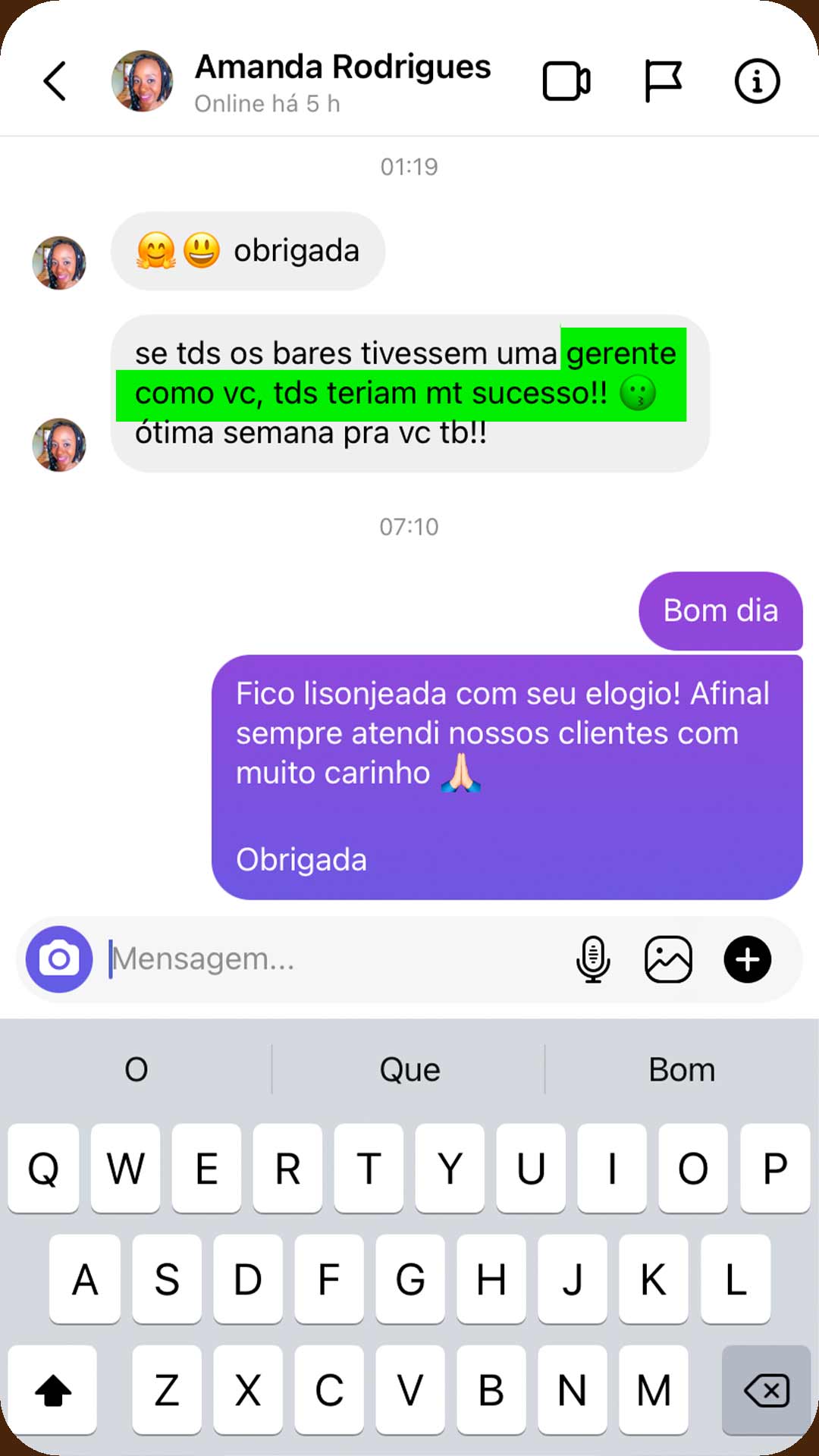Image resolution: width=819 pixels, height=1456 pixels.
Task: Select the suggestion 'Bom'
Action: point(682,1069)
